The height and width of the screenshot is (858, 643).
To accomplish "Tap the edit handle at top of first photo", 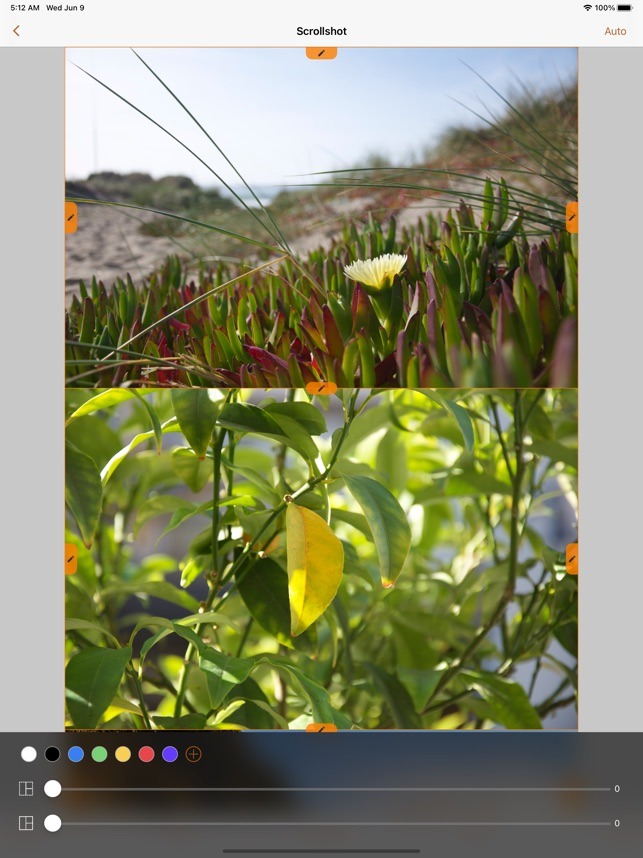I will [x=321, y=52].
